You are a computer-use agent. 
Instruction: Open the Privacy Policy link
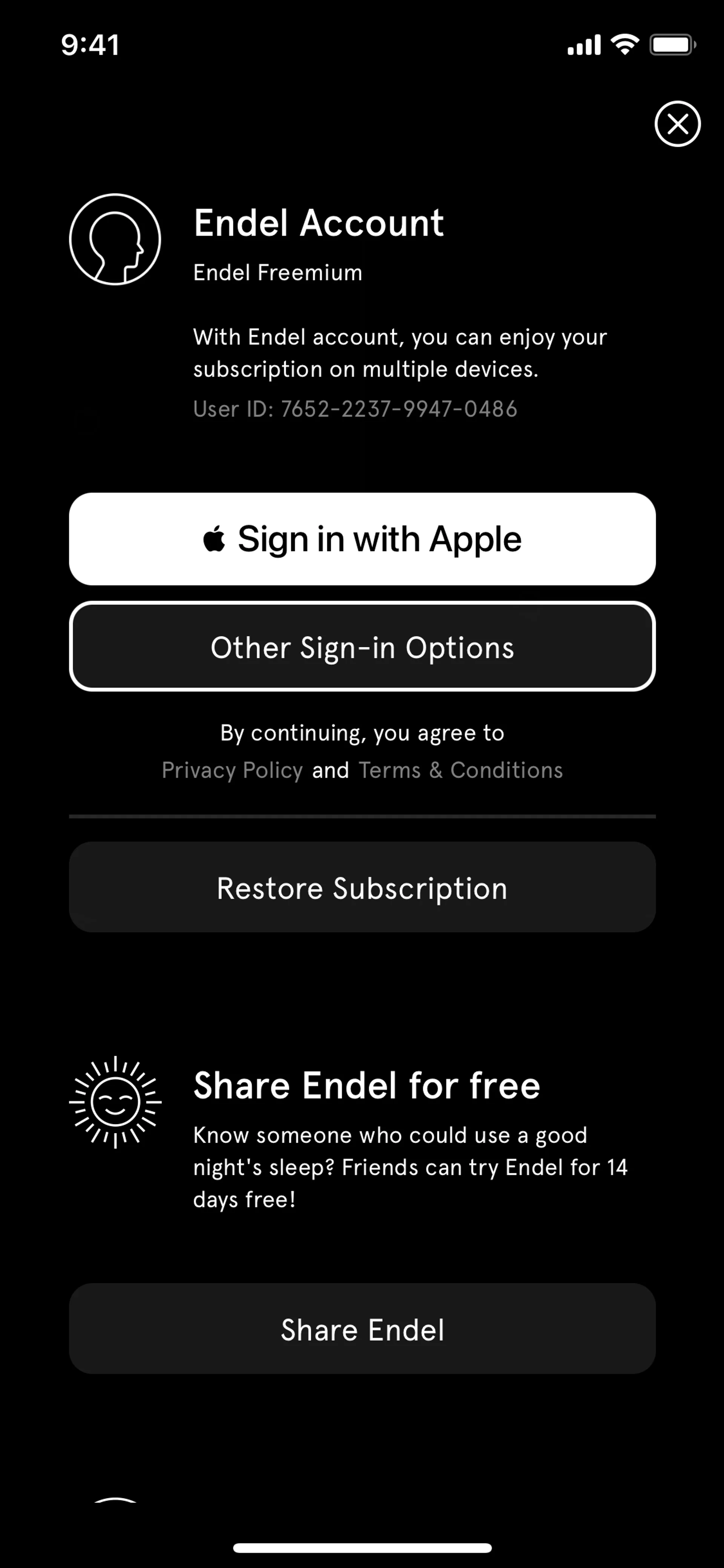232,770
